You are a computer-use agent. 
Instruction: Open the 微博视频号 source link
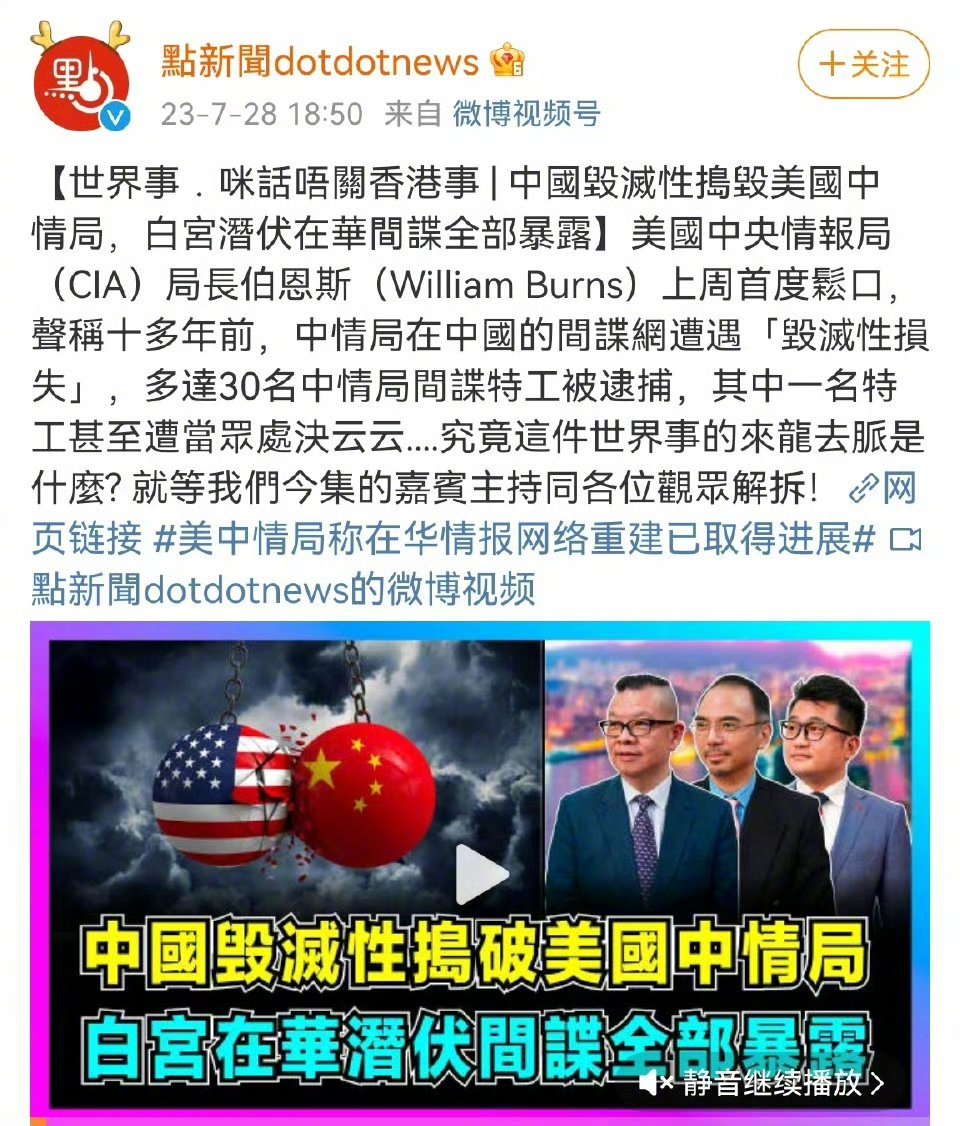(526, 114)
